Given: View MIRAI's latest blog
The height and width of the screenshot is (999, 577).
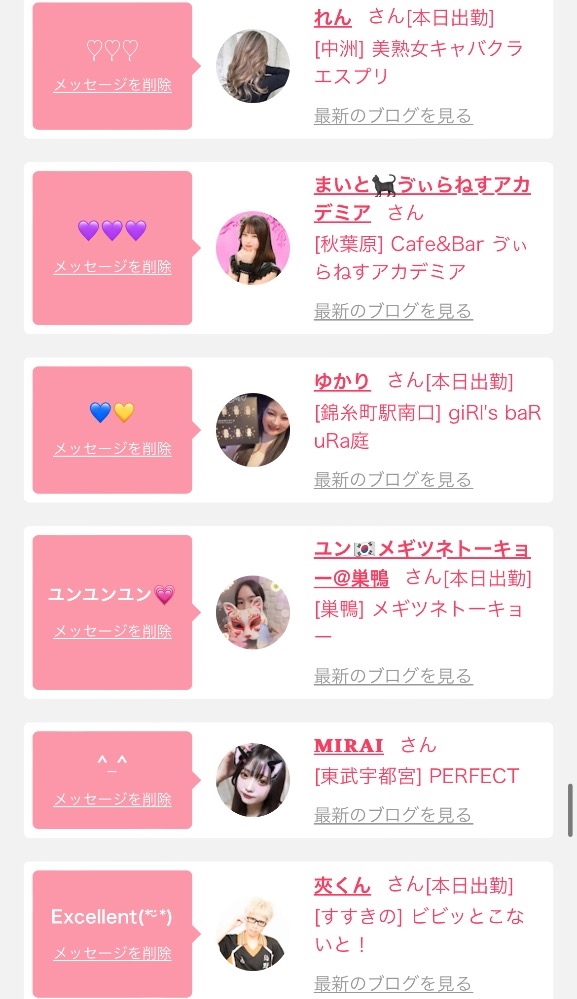Looking at the screenshot, I should 393,814.
